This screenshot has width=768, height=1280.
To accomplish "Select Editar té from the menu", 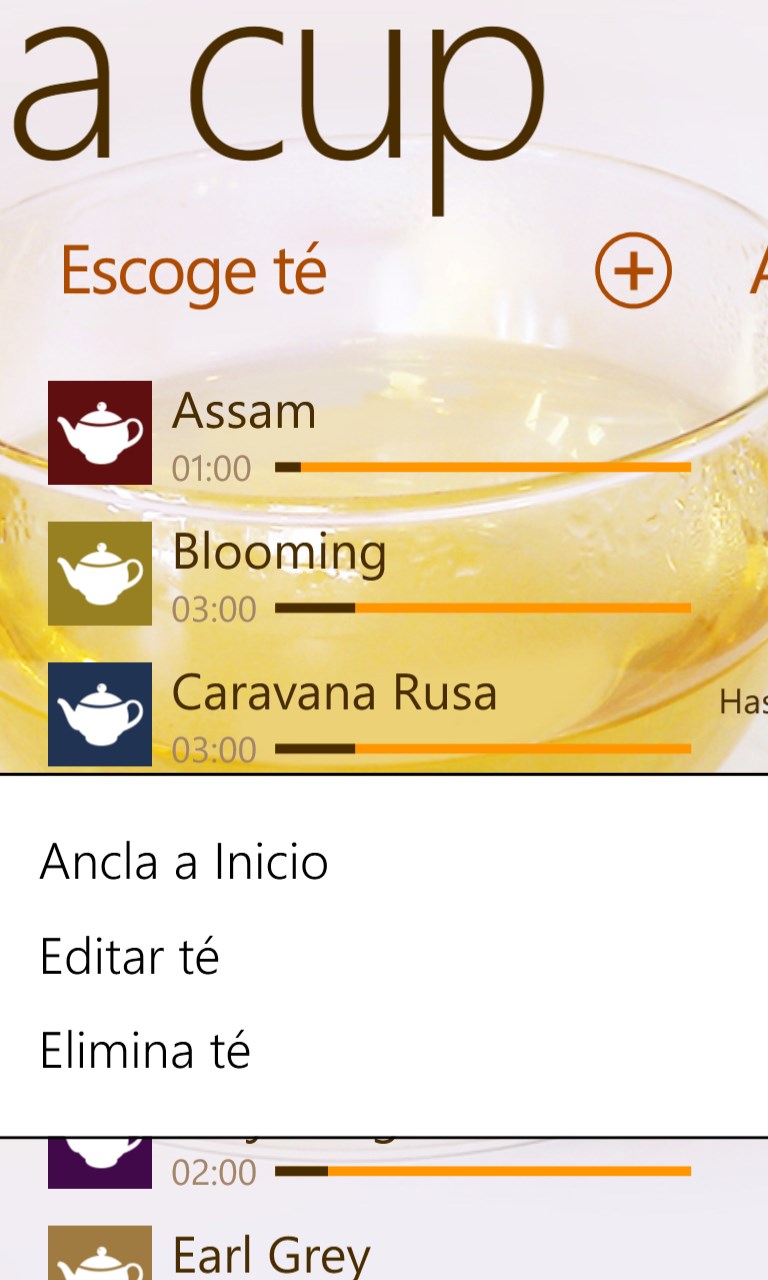I will tap(130, 957).
